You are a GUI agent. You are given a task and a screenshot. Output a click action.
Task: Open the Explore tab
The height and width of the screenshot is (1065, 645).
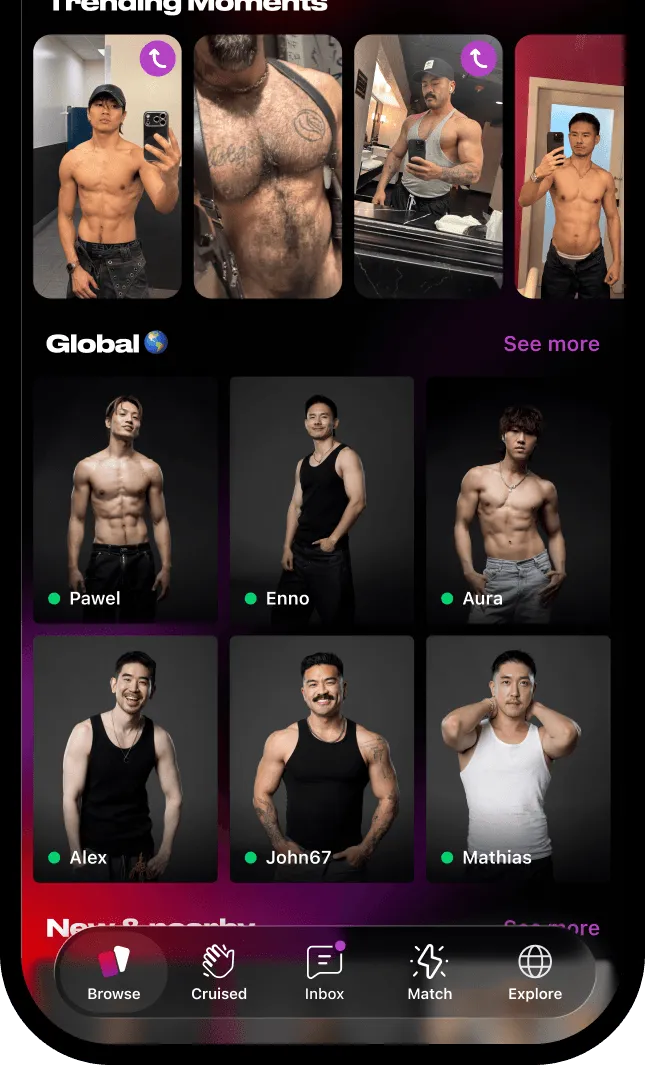[535, 972]
